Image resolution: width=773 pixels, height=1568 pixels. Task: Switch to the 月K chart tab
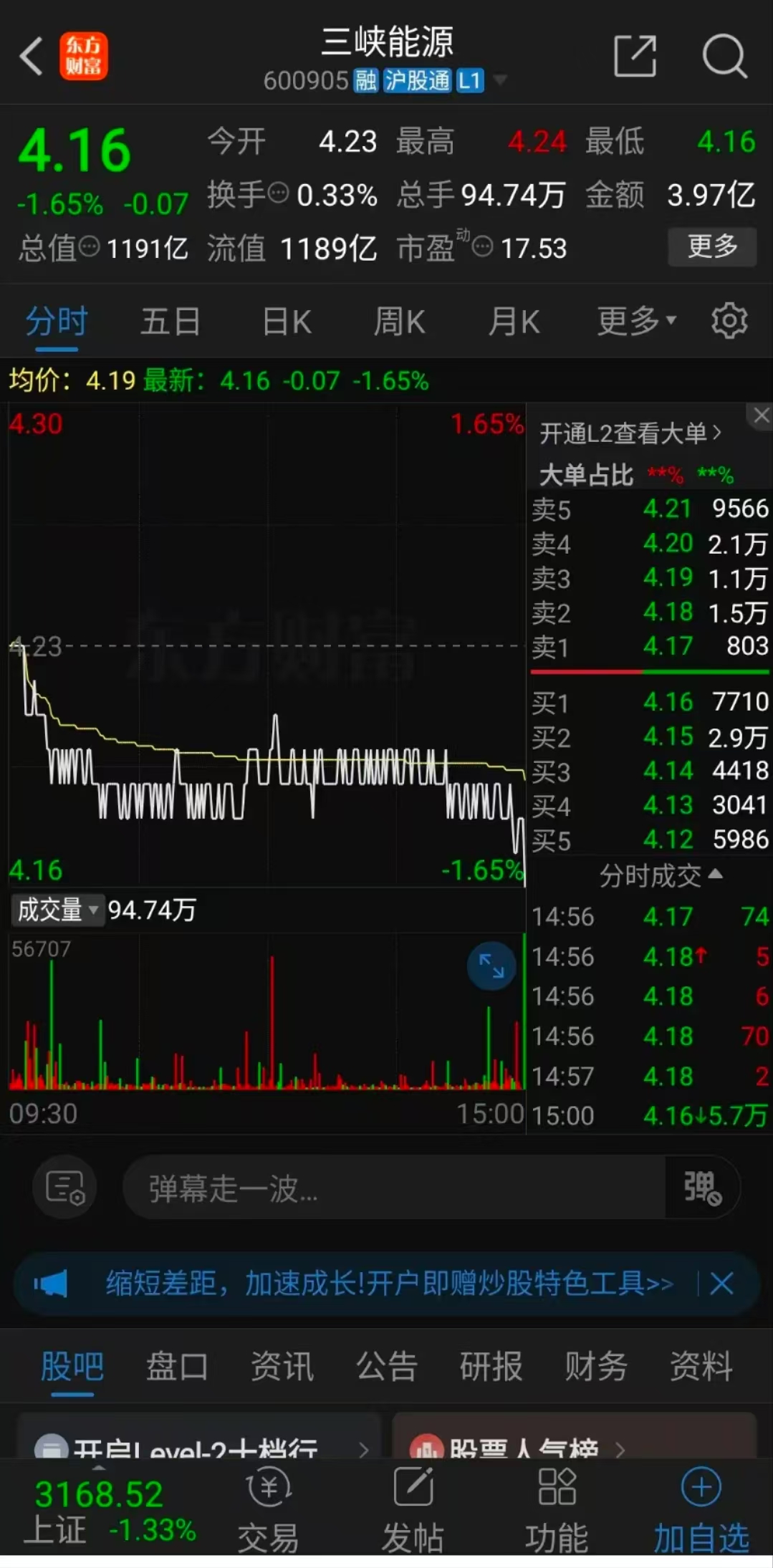(514, 322)
